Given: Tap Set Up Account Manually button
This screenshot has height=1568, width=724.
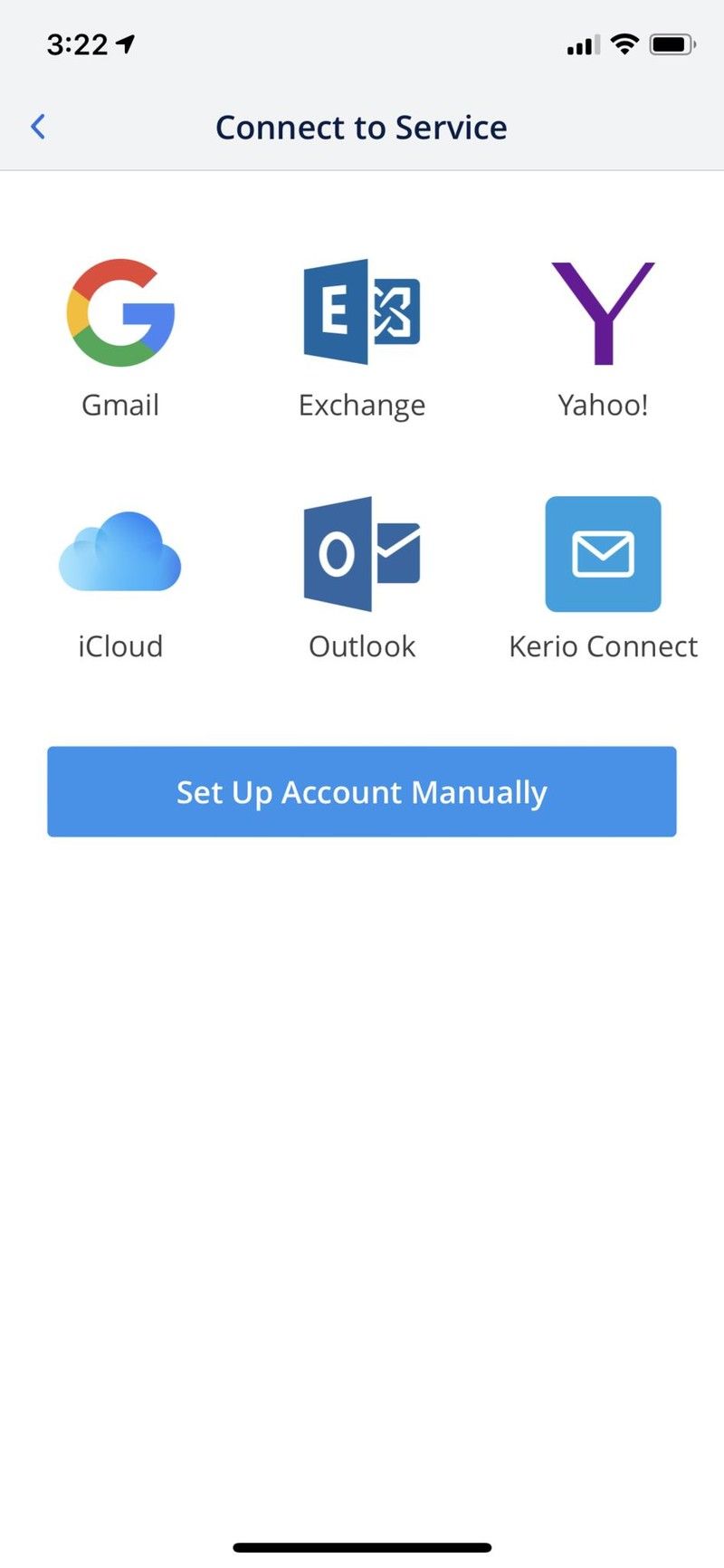Looking at the screenshot, I should (361, 791).
